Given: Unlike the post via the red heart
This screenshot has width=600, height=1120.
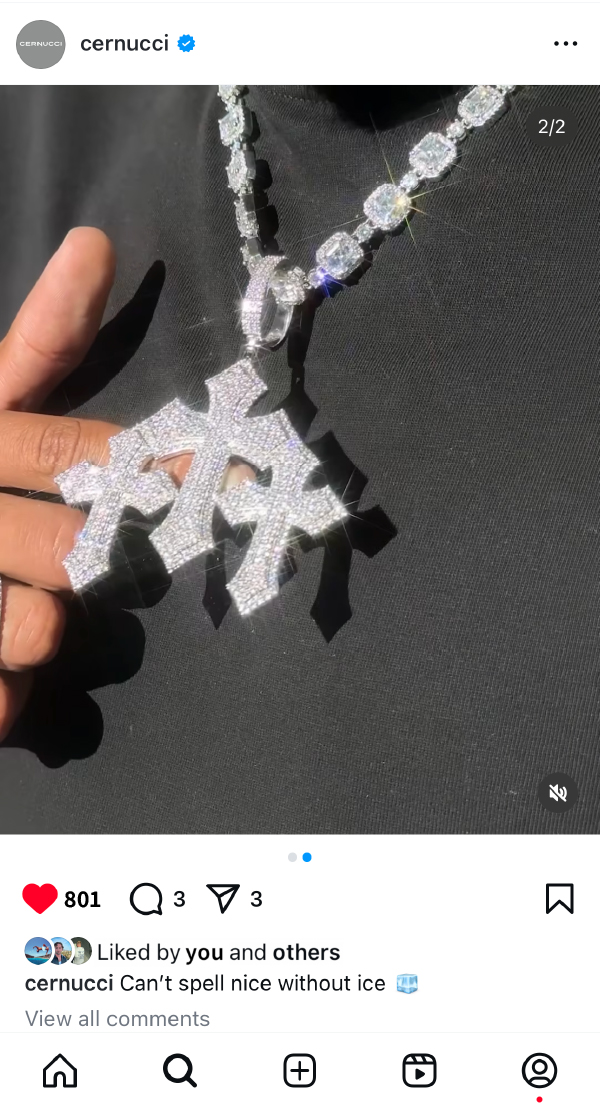Looking at the screenshot, I should point(40,899).
